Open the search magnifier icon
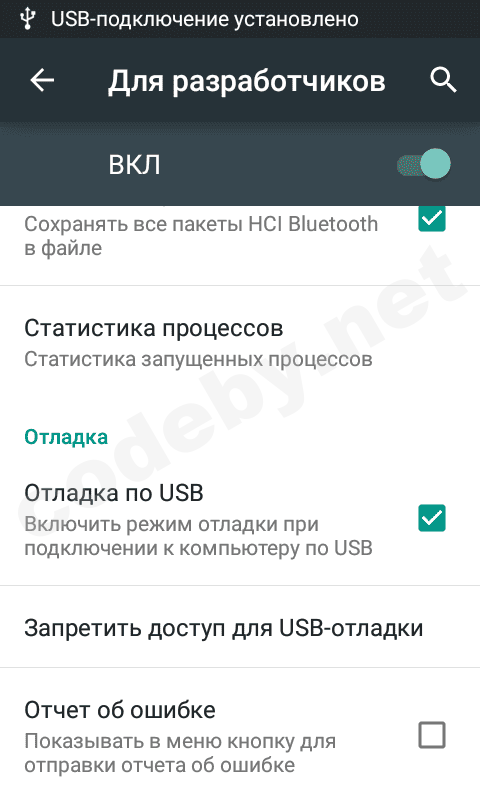480x800 pixels. [443, 80]
